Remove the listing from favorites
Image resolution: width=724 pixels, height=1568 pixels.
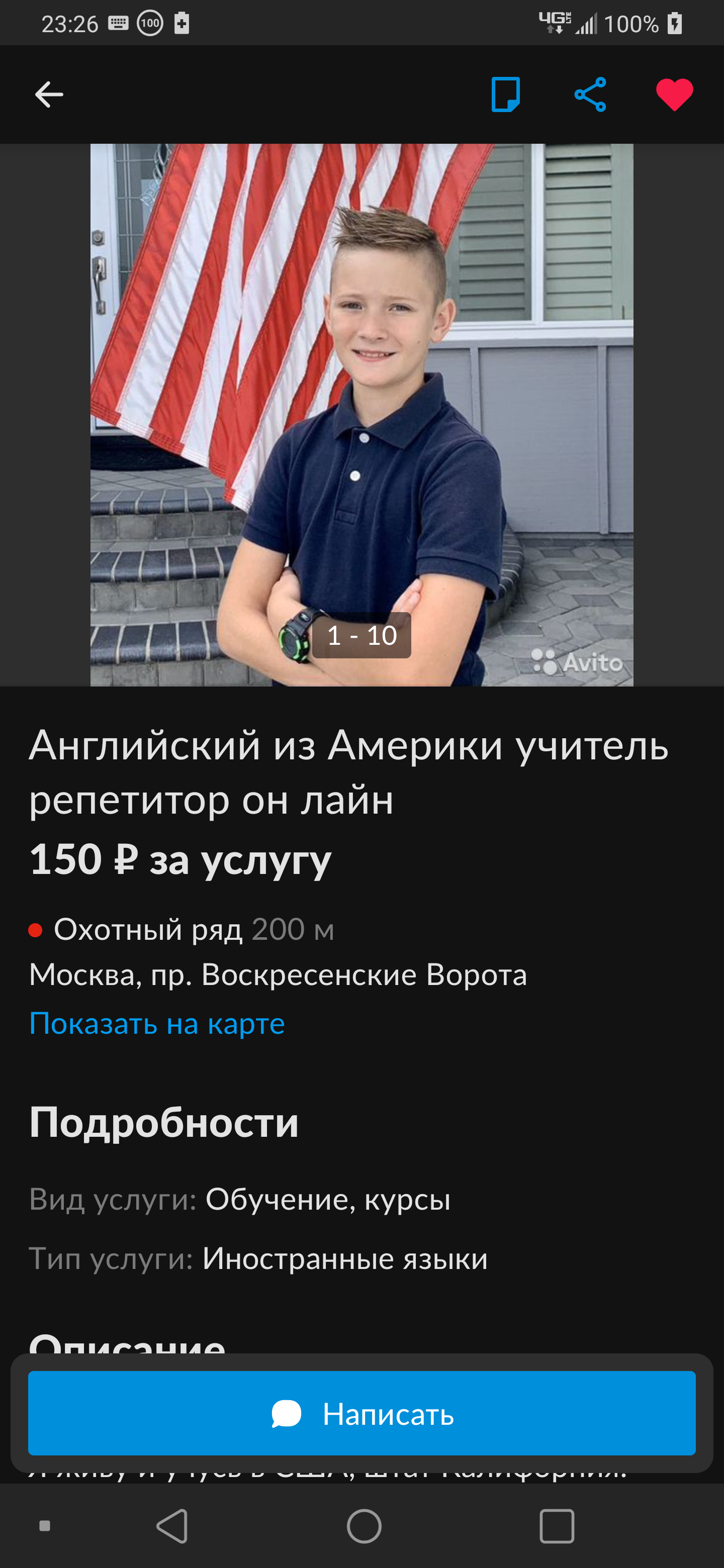pyautogui.click(x=674, y=94)
